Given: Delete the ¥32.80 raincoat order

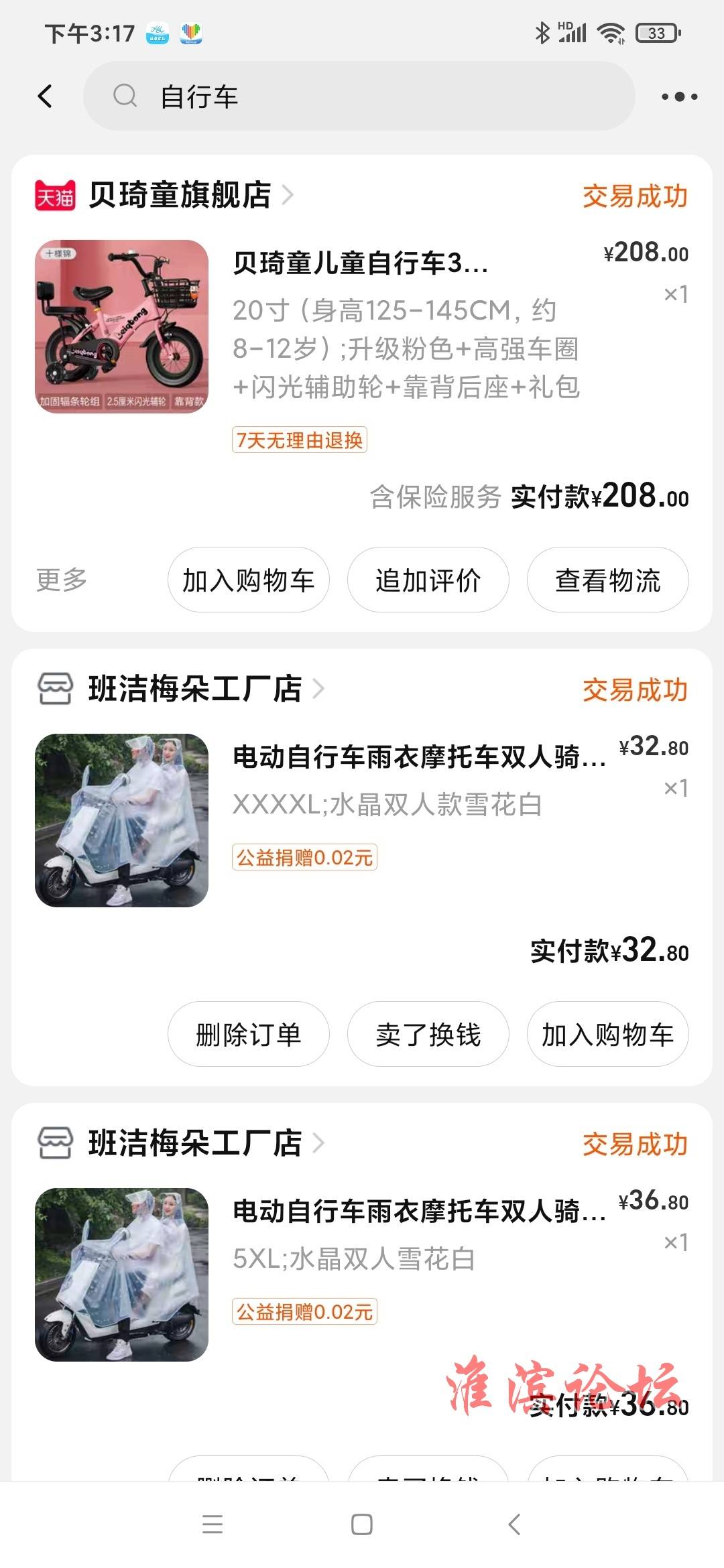Looking at the screenshot, I should click(x=248, y=1034).
